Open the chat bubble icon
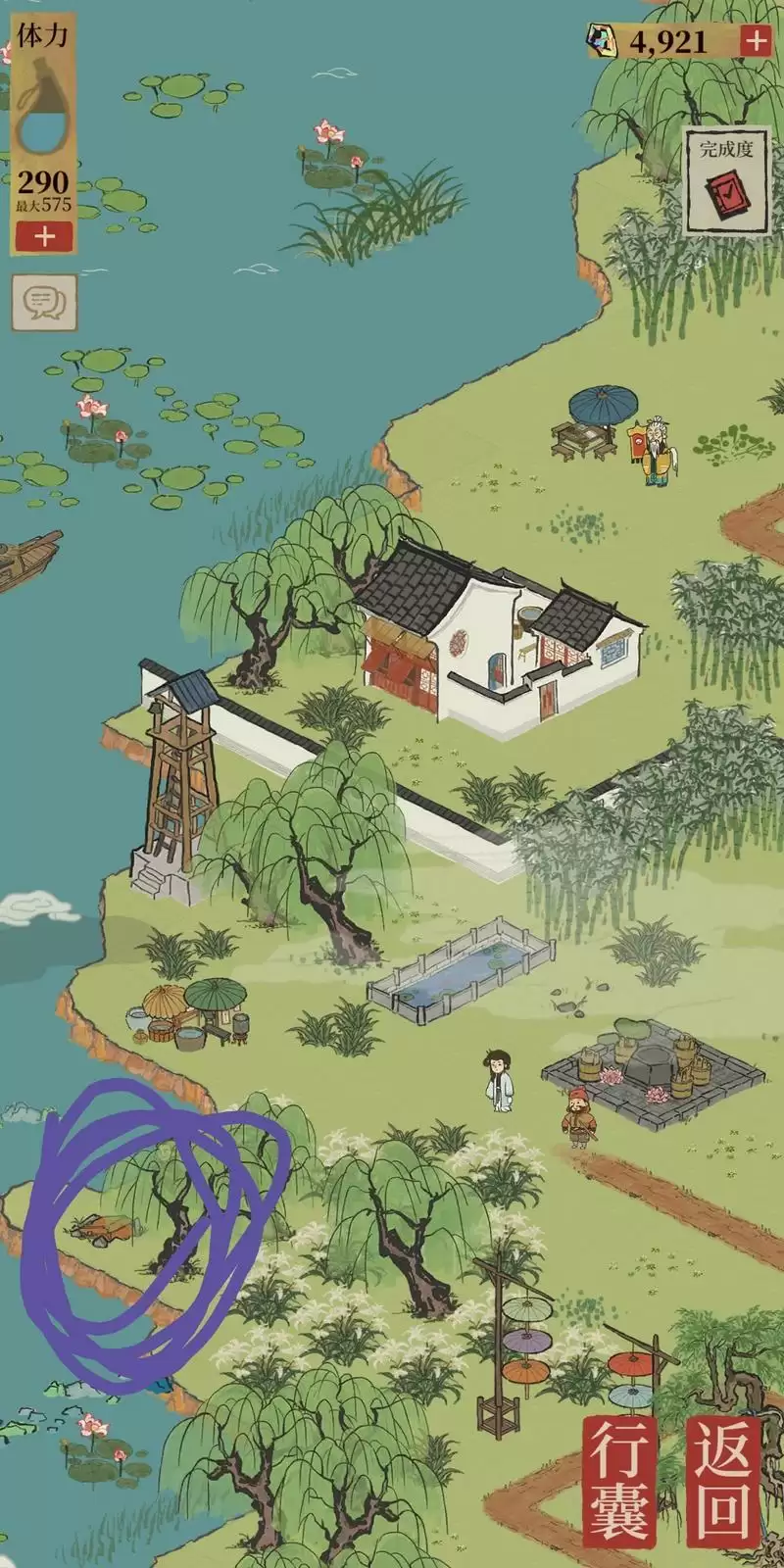The height and width of the screenshot is (1568, 784). (x=44, y=302)
